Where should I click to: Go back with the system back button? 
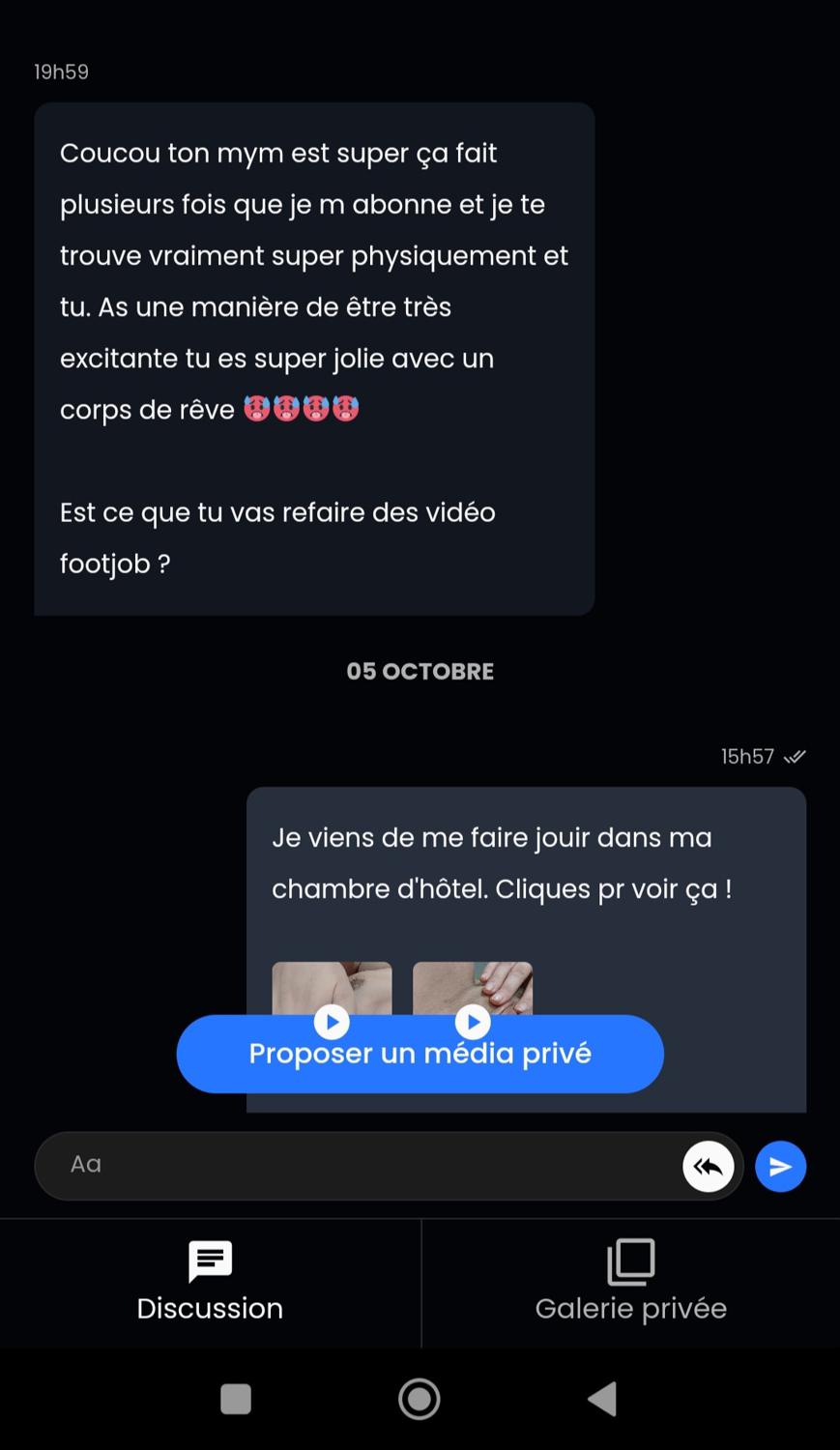pos(602,1399)
